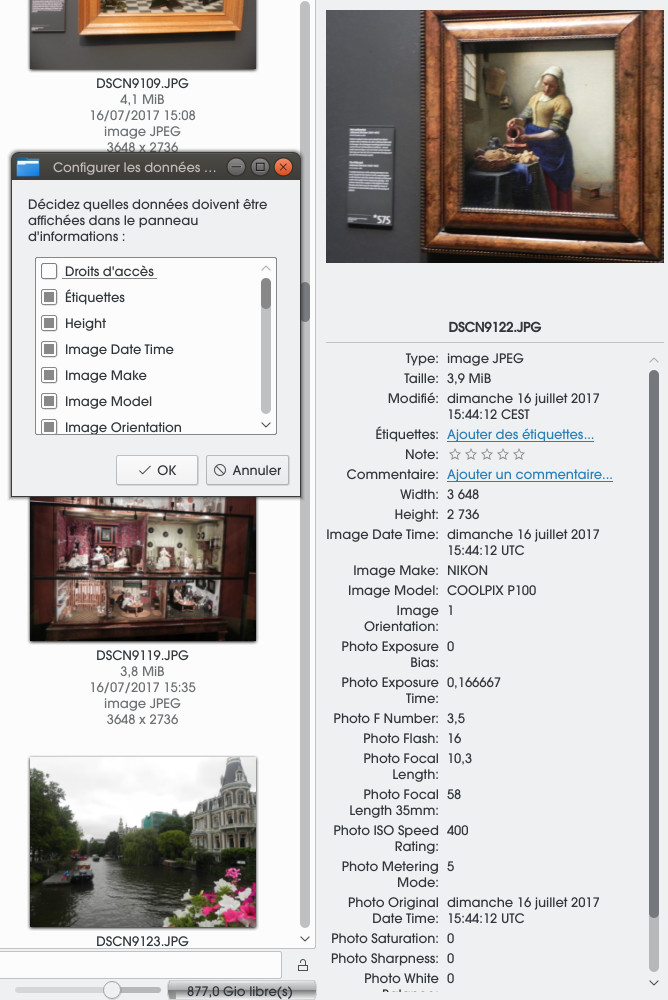668x1000 pixels.
Task: Select the DSCN9123.JPG canal photo
Action: click(142, 842)
